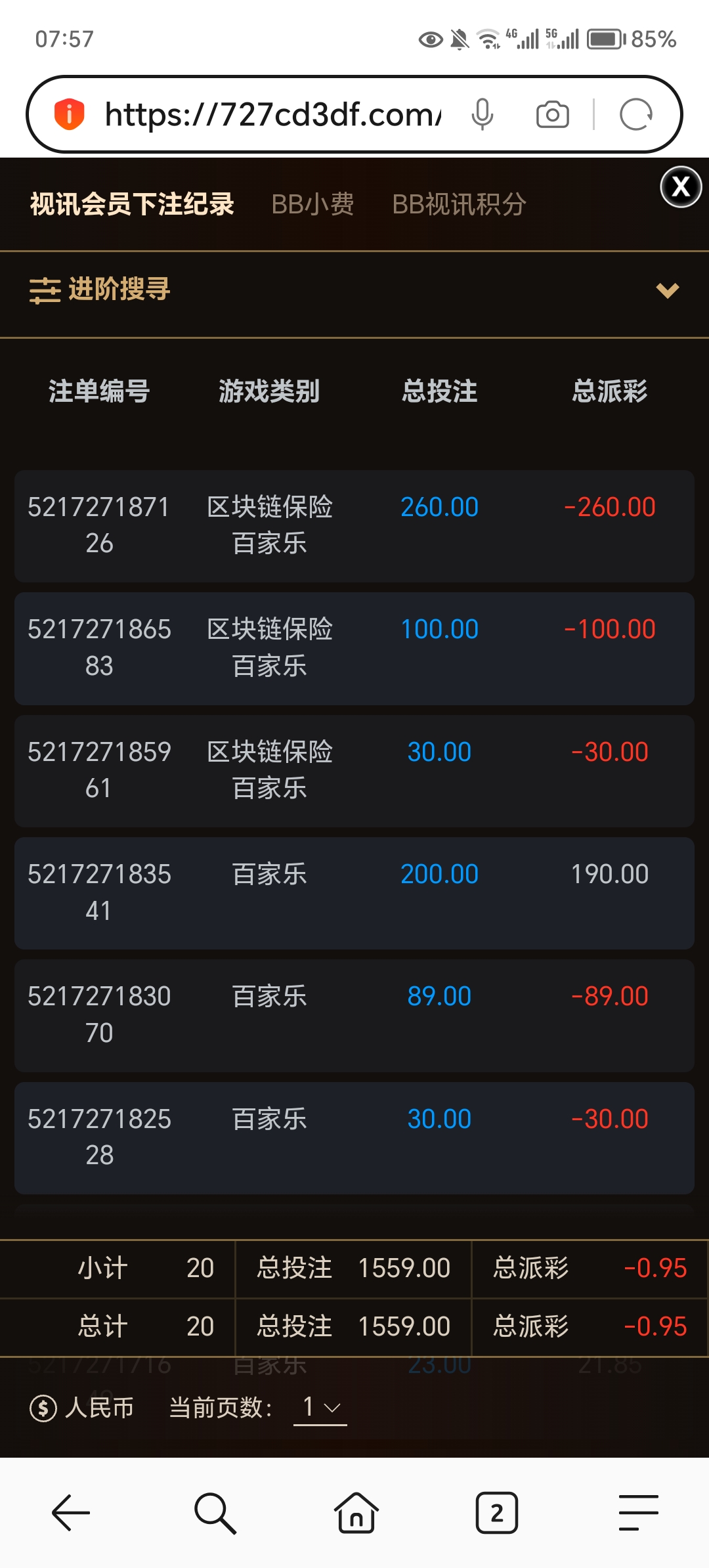Open the current page number dropdown
The width and height of the screenshot is (709, 1568).
[320, 1408]
